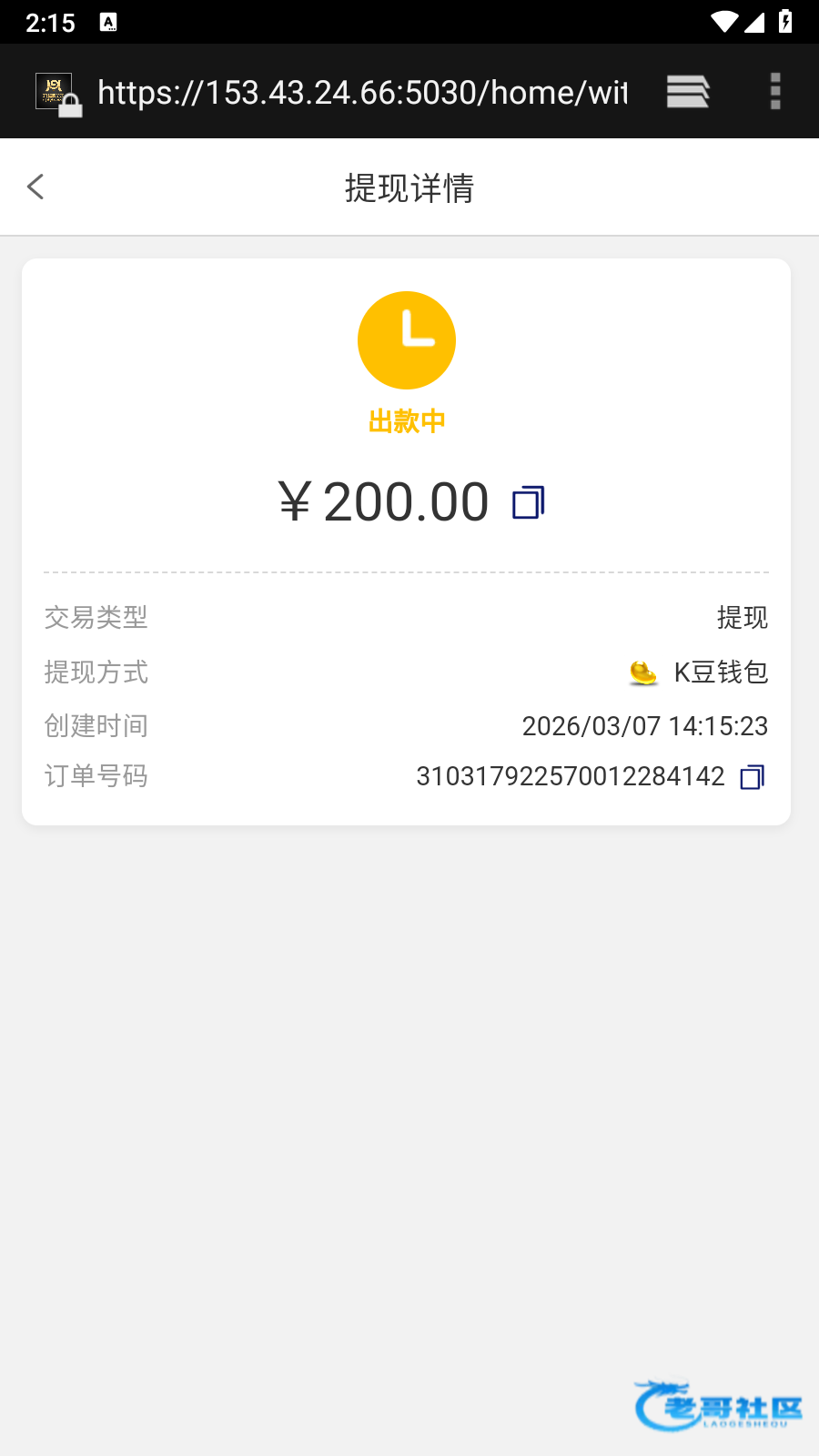Tap the URL address bar
Screen dimensions: 819x1456
coord(362,92)
